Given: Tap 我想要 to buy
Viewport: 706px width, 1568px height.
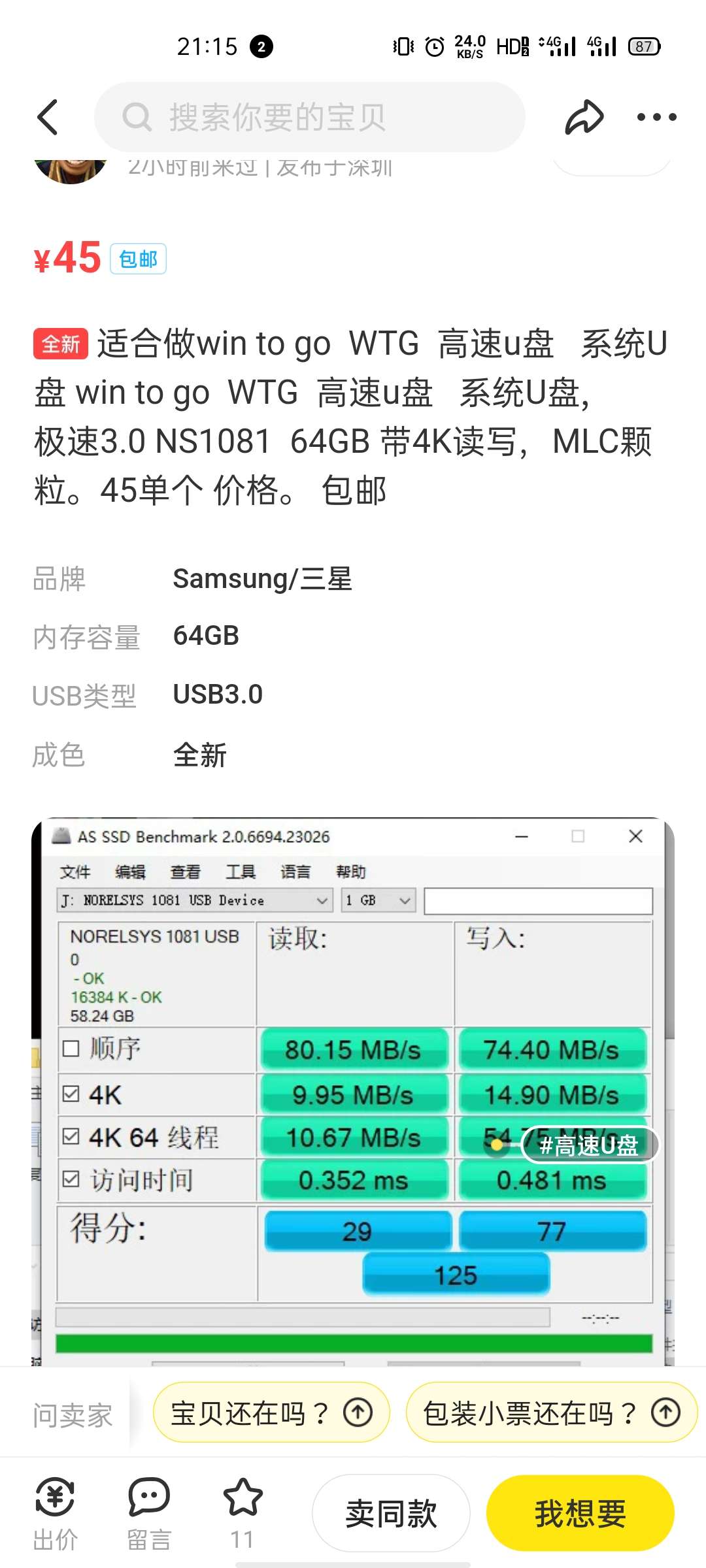Looking at the screenshot, I should pyautogui.click(x=580, y=1513).
